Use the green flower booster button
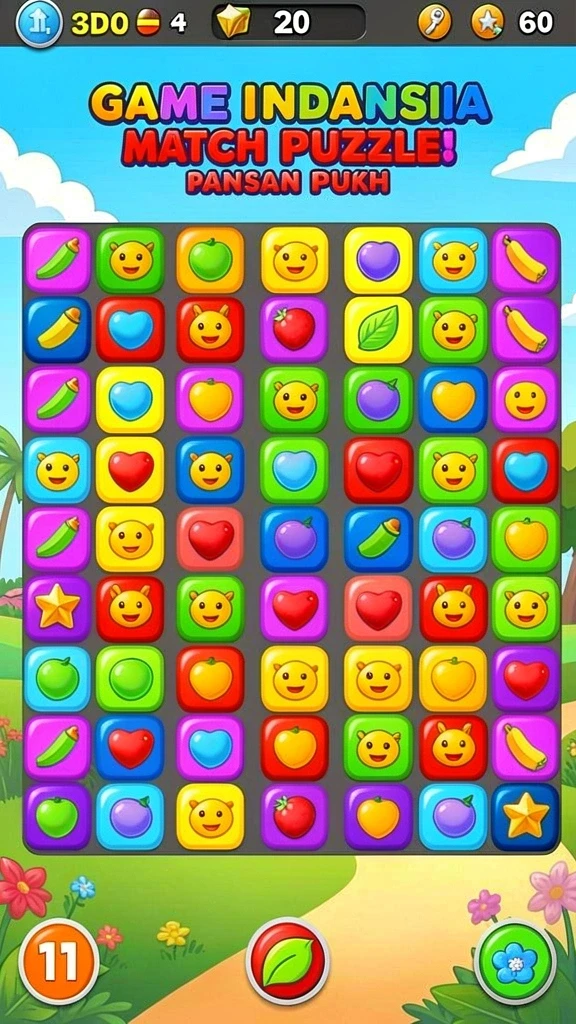 [x=515, y=961]
